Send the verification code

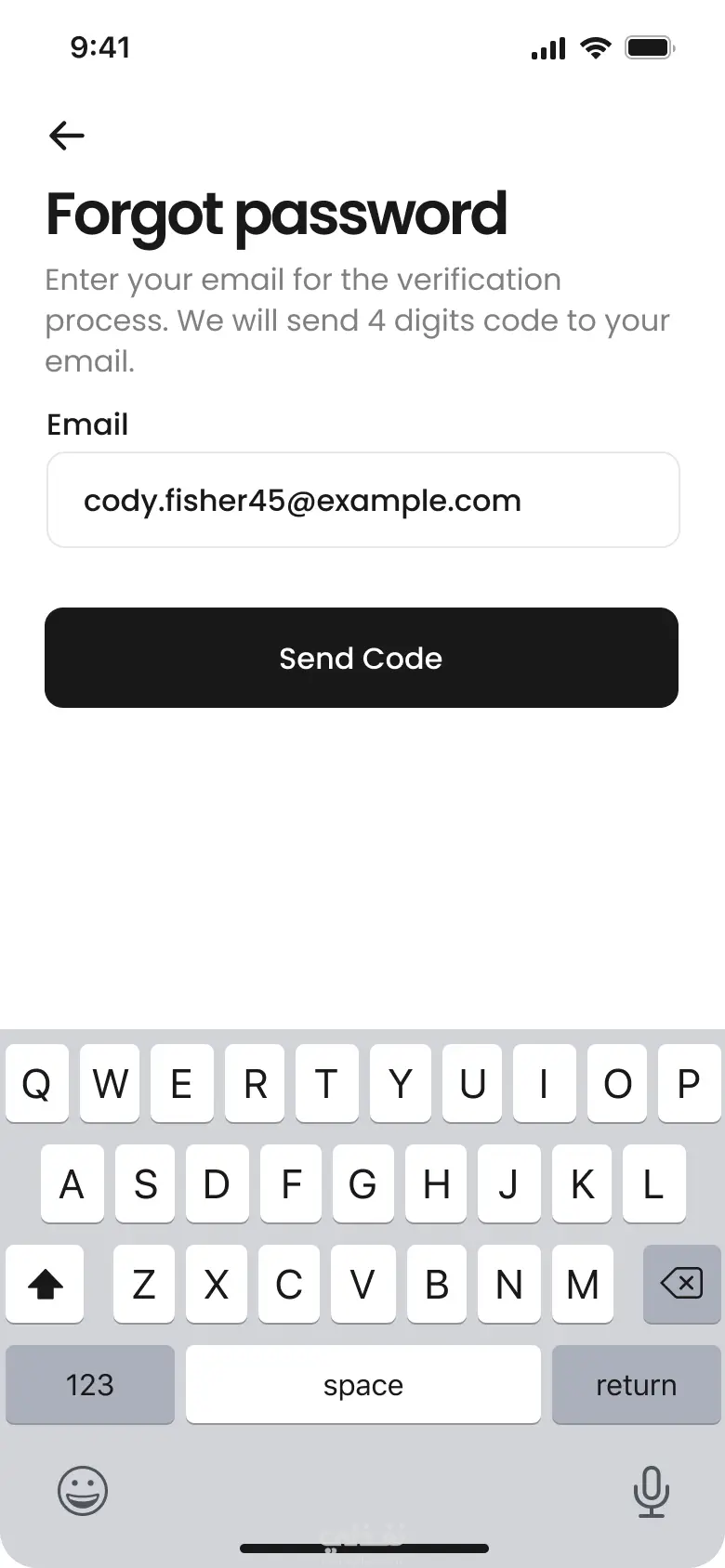pos(362,658)
